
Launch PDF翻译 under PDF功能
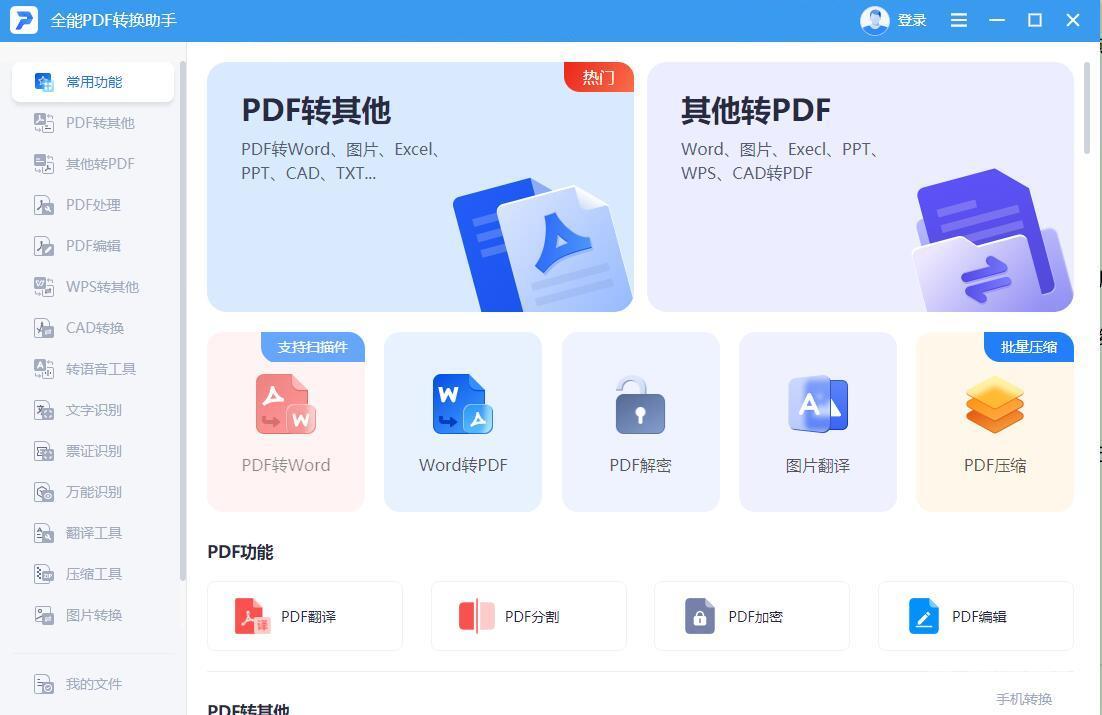(305, 616)
